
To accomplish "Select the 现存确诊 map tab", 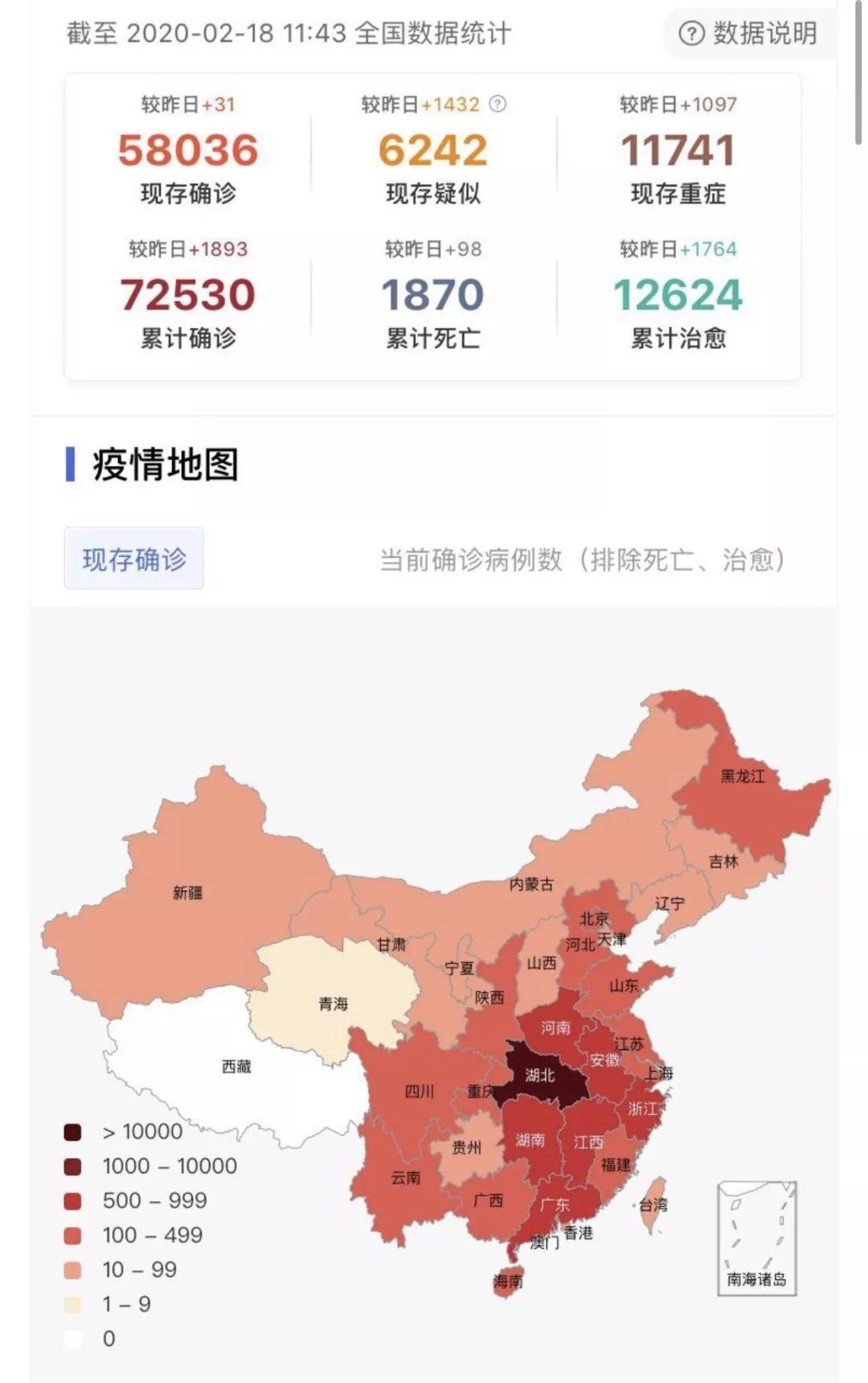I will (134, 559).
